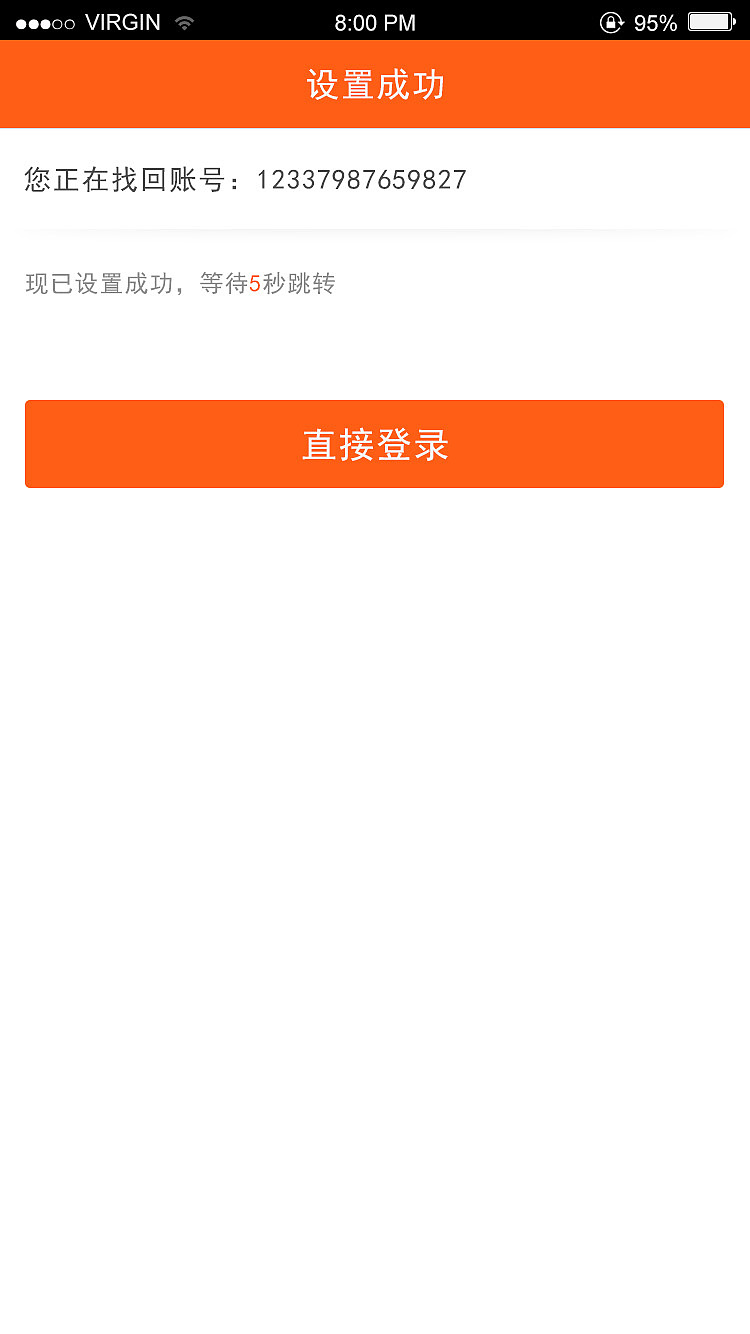The height and width of the screenshot is (1334, 750).
Task: Tap the 等待 waiting text
Action: (x=224, y=283)
